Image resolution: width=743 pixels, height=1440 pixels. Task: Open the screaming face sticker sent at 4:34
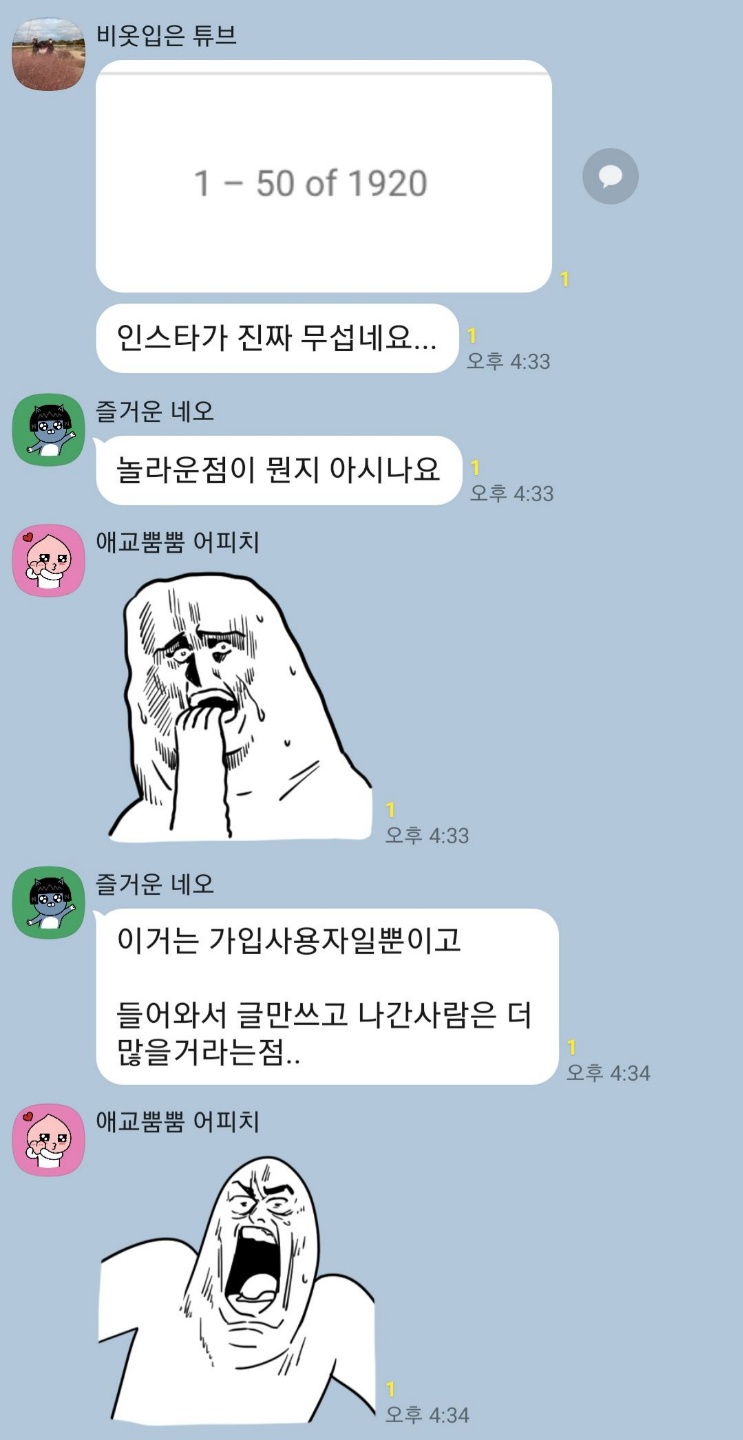(x=238, y=1290)
